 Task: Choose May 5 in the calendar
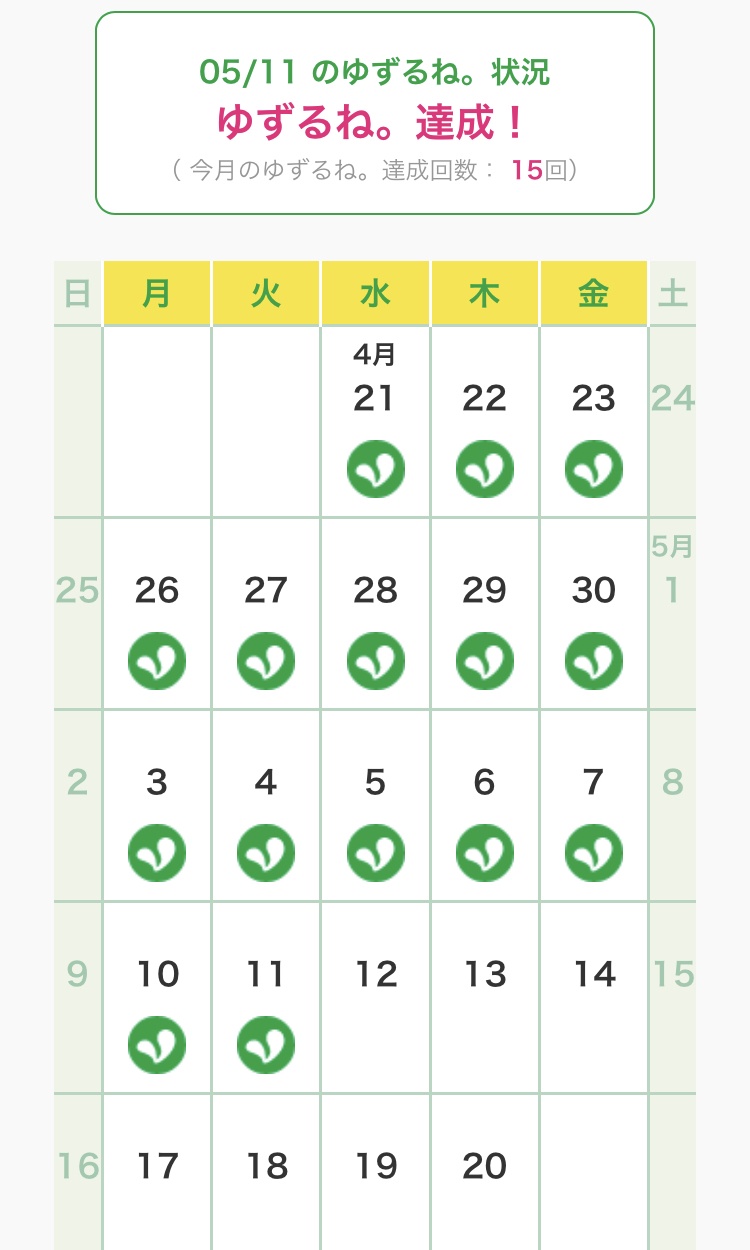click(x=375, y=806)
